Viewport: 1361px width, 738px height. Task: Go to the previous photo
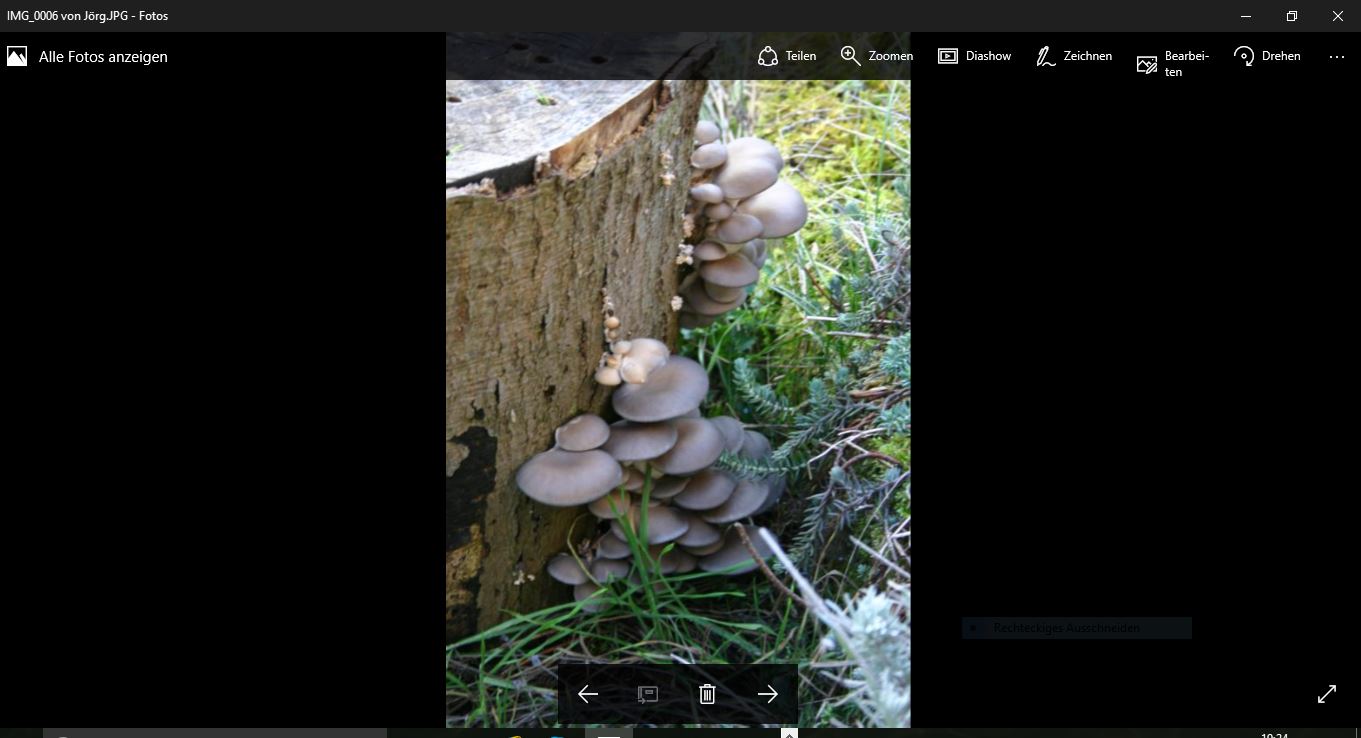588,694
